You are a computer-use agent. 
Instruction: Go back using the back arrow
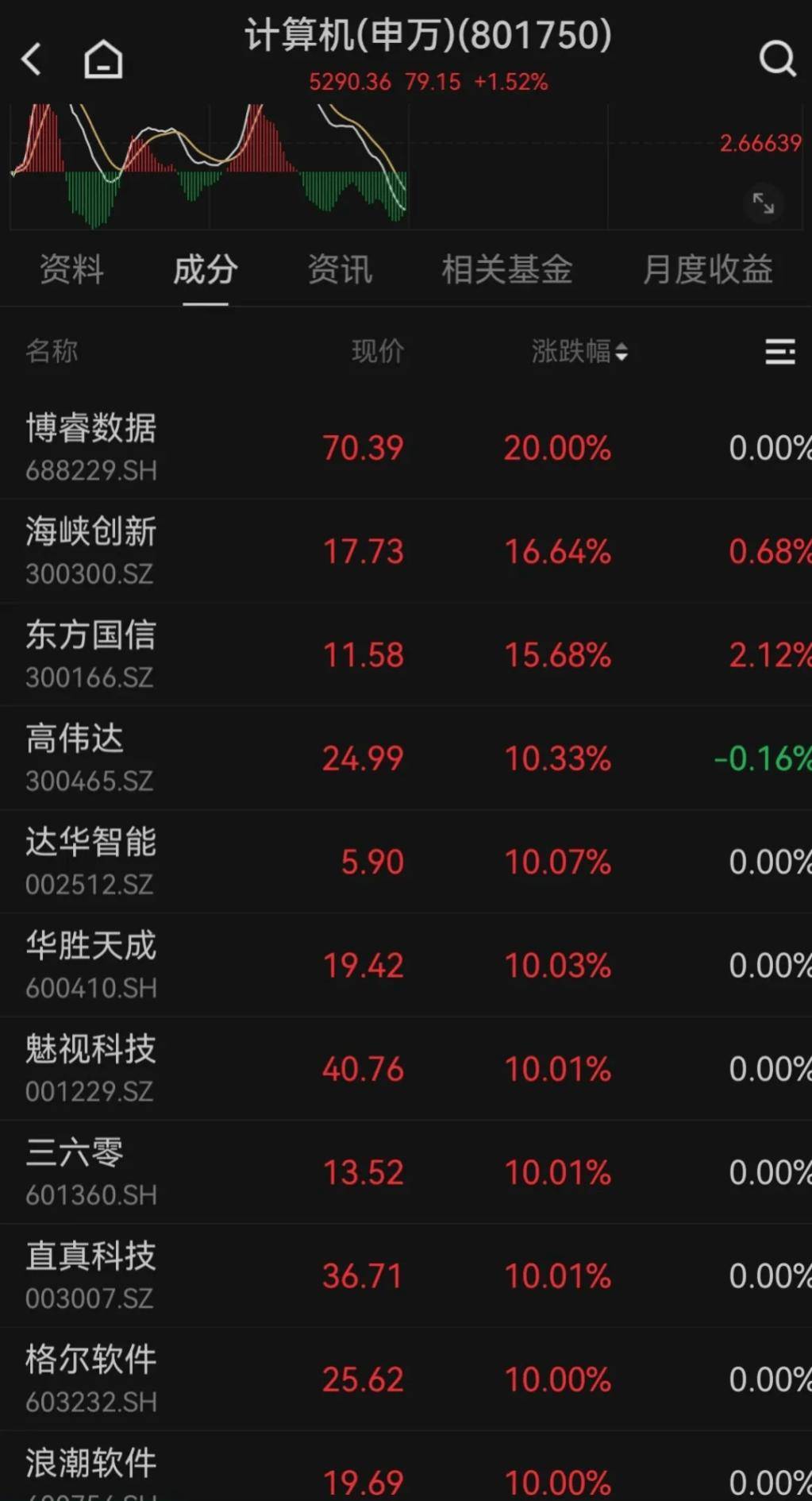(32, 60)
